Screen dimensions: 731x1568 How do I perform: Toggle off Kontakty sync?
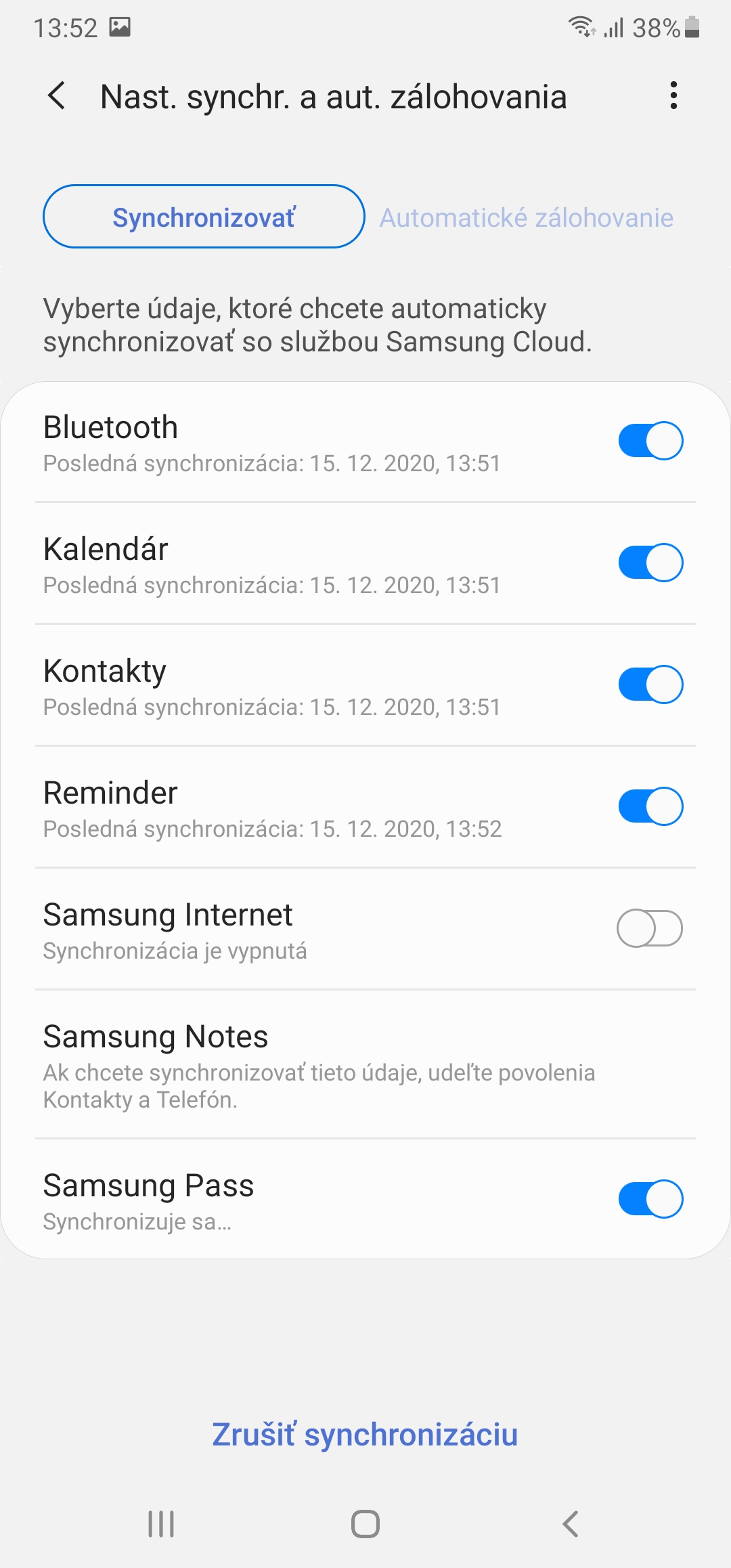click(x=650, y=684)
